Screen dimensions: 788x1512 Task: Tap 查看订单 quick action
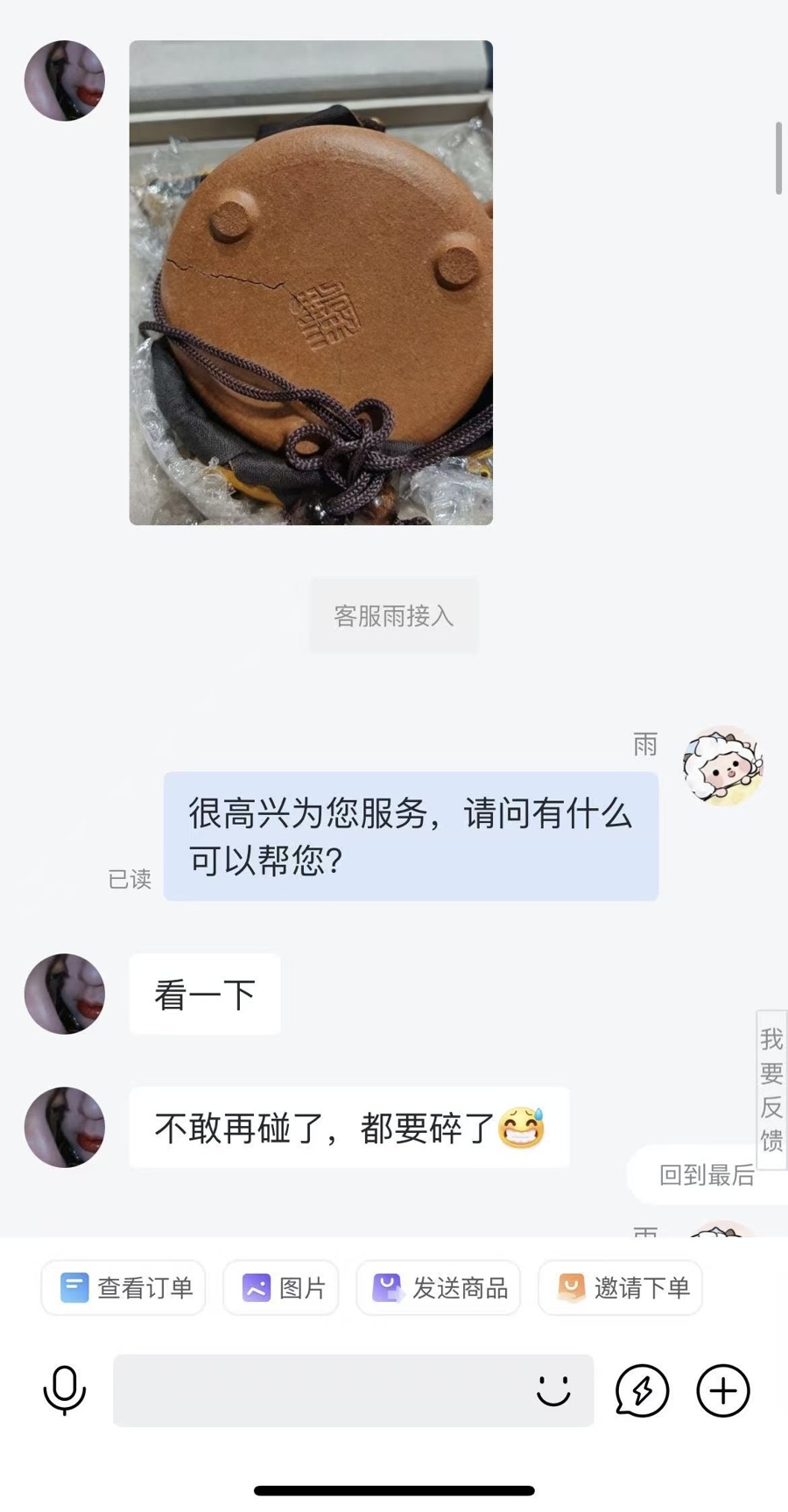tap(123, 1287)
